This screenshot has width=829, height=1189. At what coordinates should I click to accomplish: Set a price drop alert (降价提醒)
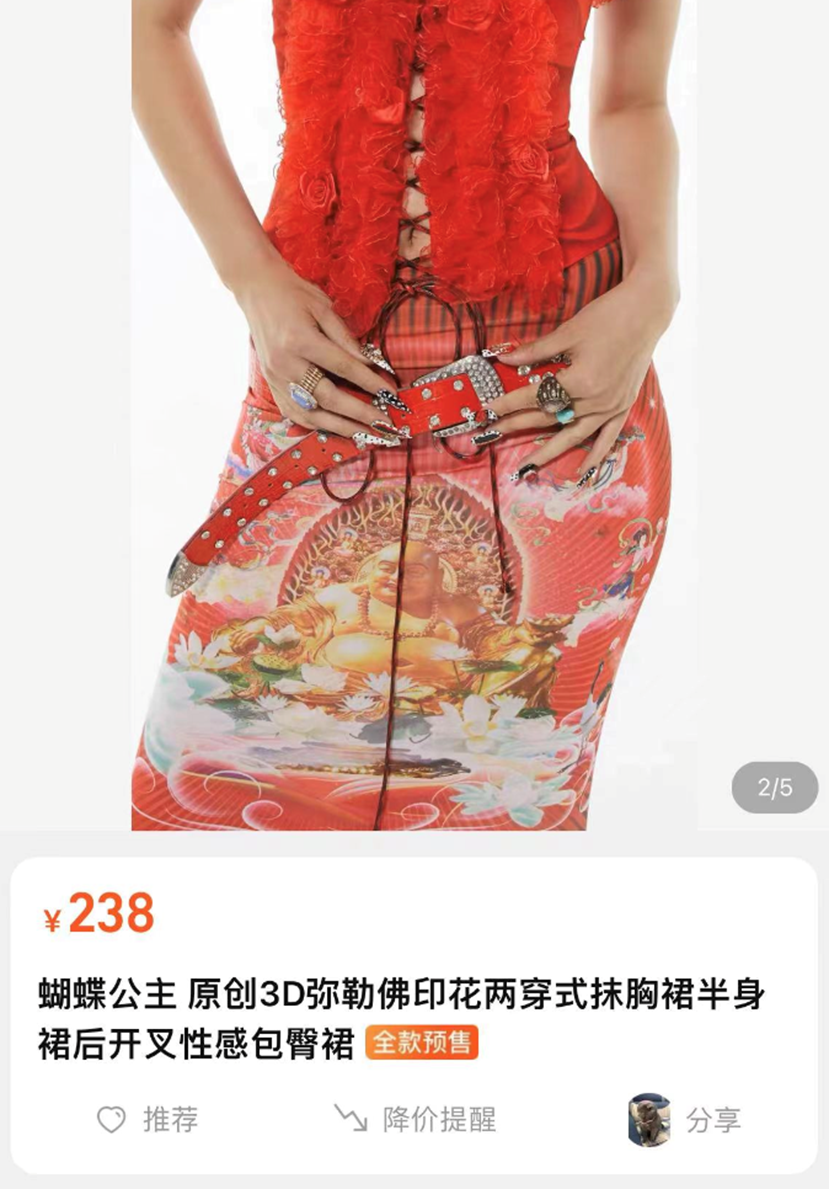click(x=415, y=1119)
